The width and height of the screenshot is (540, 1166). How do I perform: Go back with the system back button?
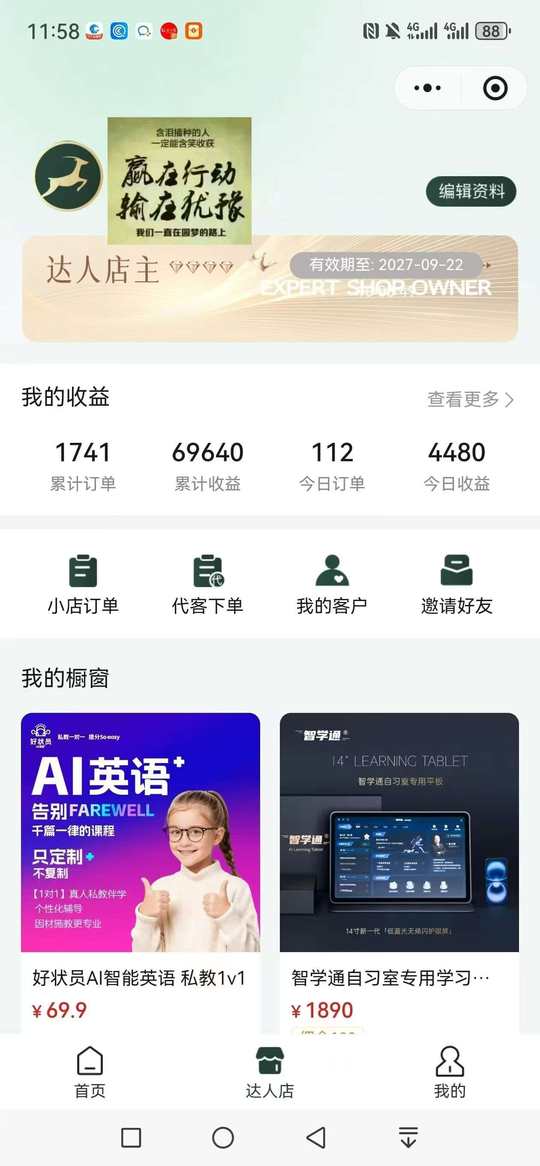point(316,1137)
